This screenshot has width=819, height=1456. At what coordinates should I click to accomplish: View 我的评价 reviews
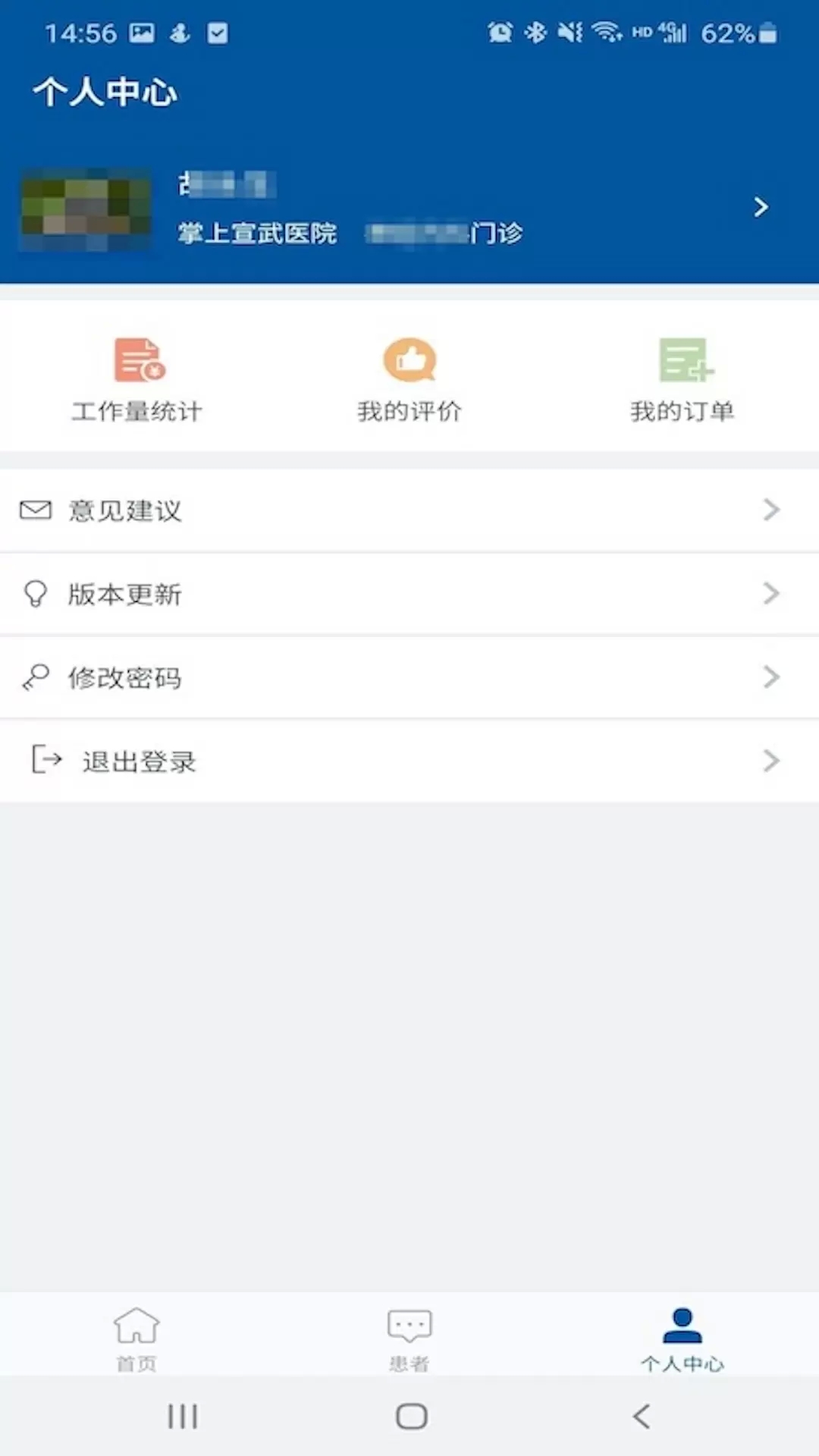[x=409, y=379]
